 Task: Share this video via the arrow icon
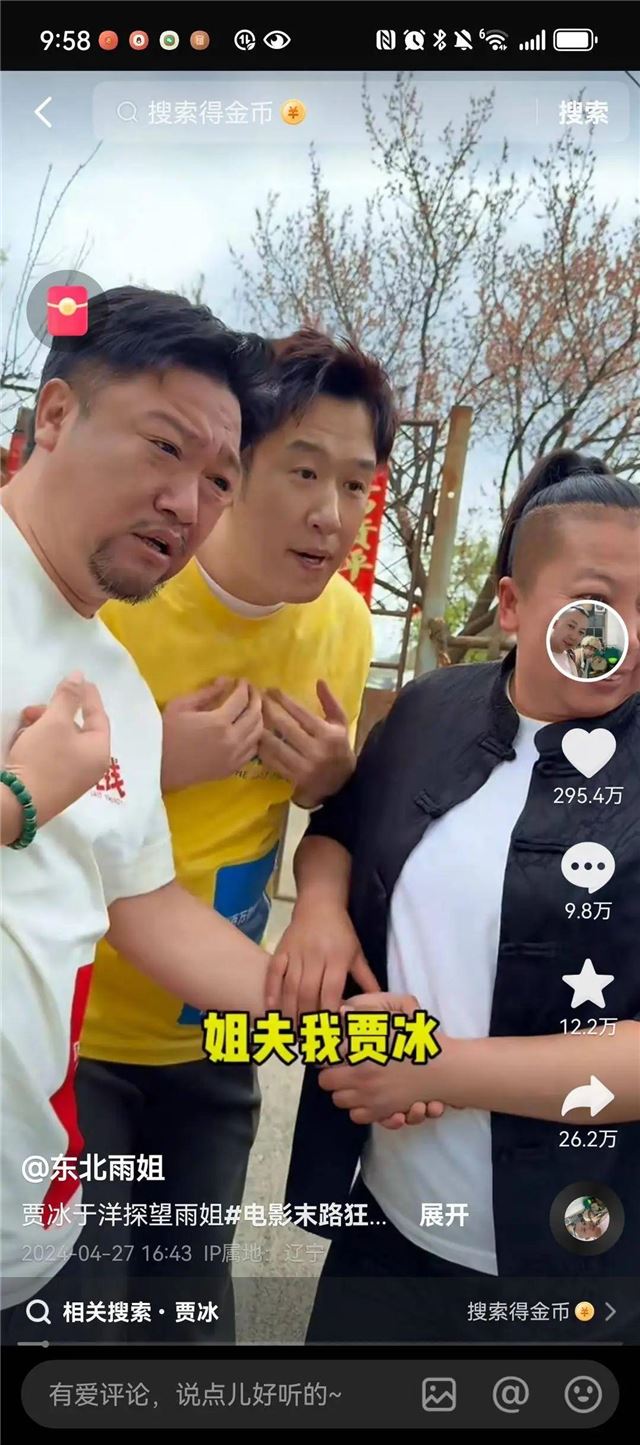[x=587, y=1097]
